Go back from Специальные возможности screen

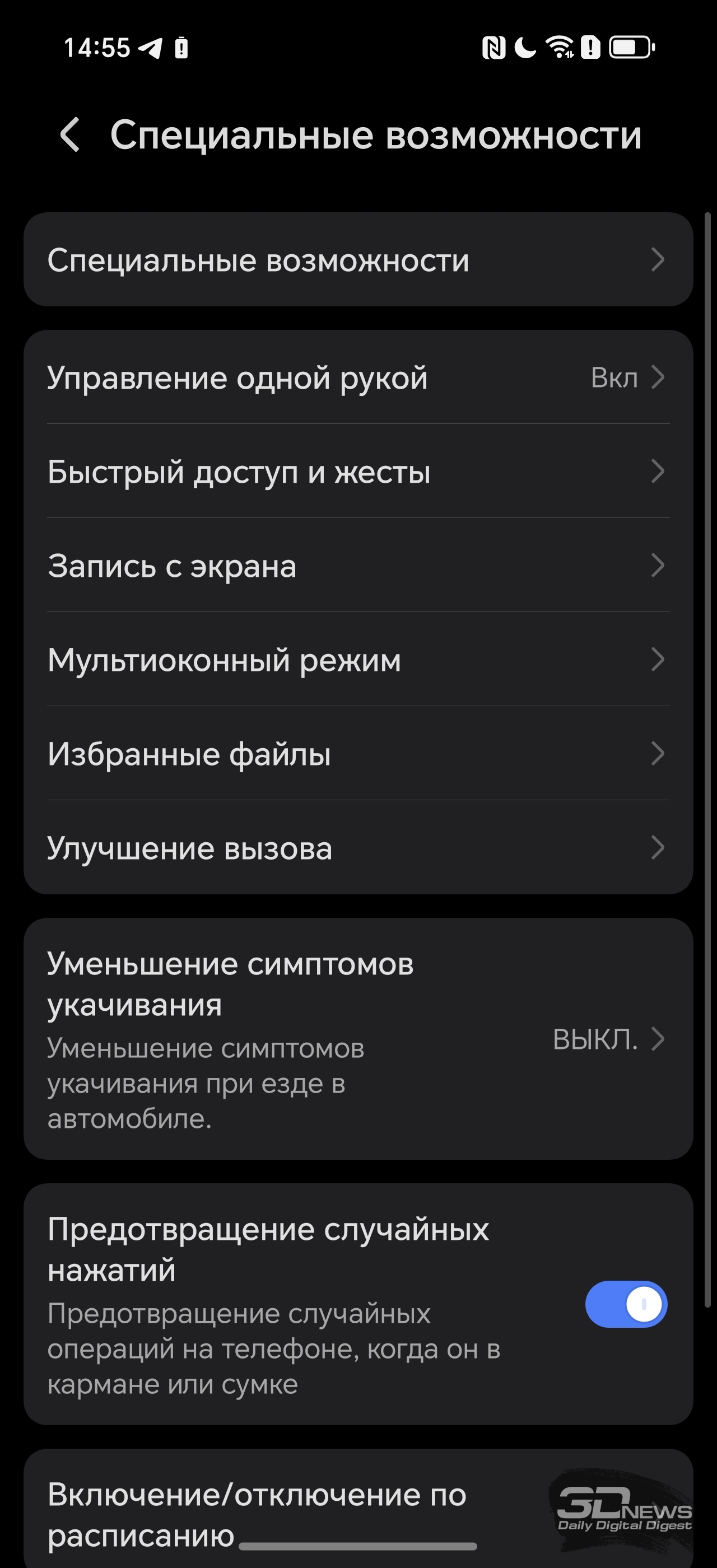point(70,134)
